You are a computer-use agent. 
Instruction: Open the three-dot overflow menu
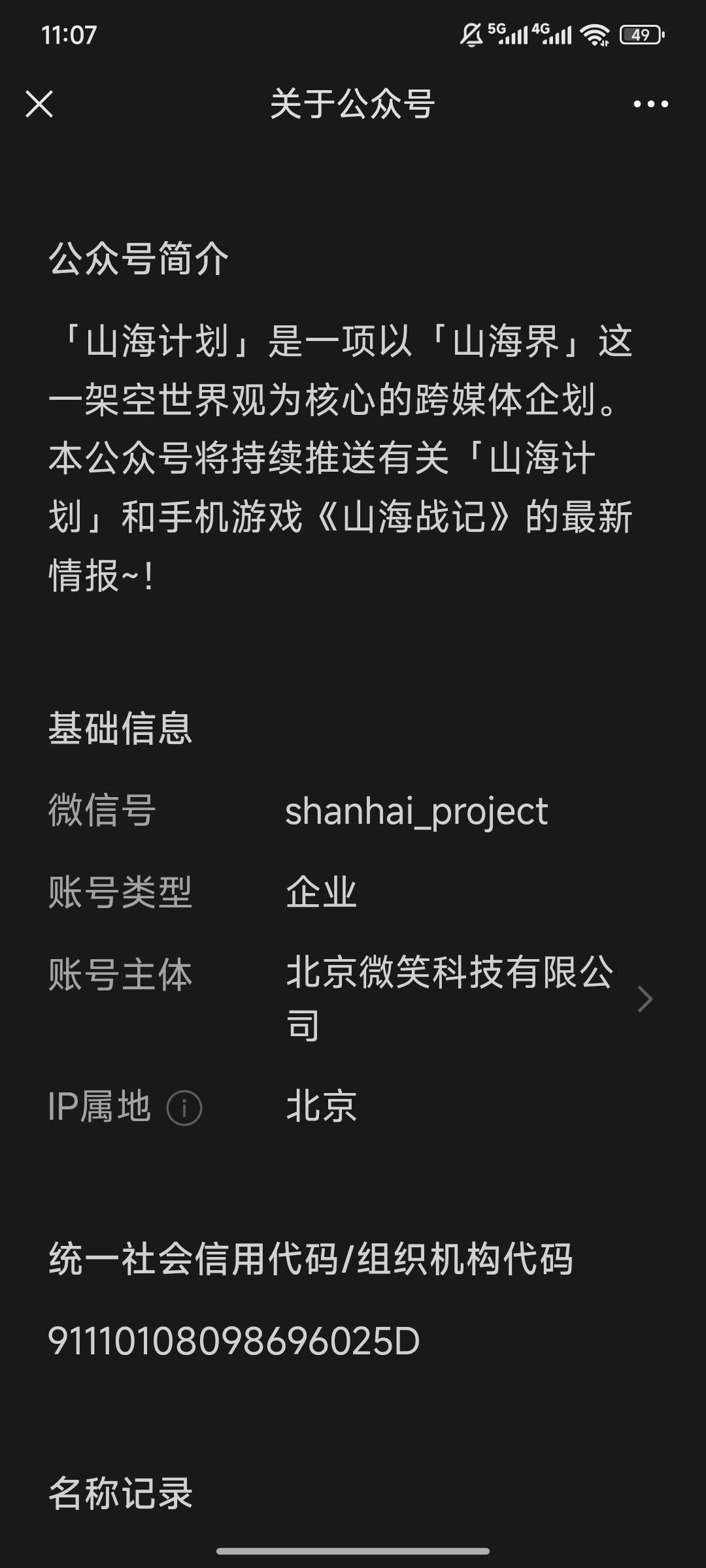[x=650, y=104]
